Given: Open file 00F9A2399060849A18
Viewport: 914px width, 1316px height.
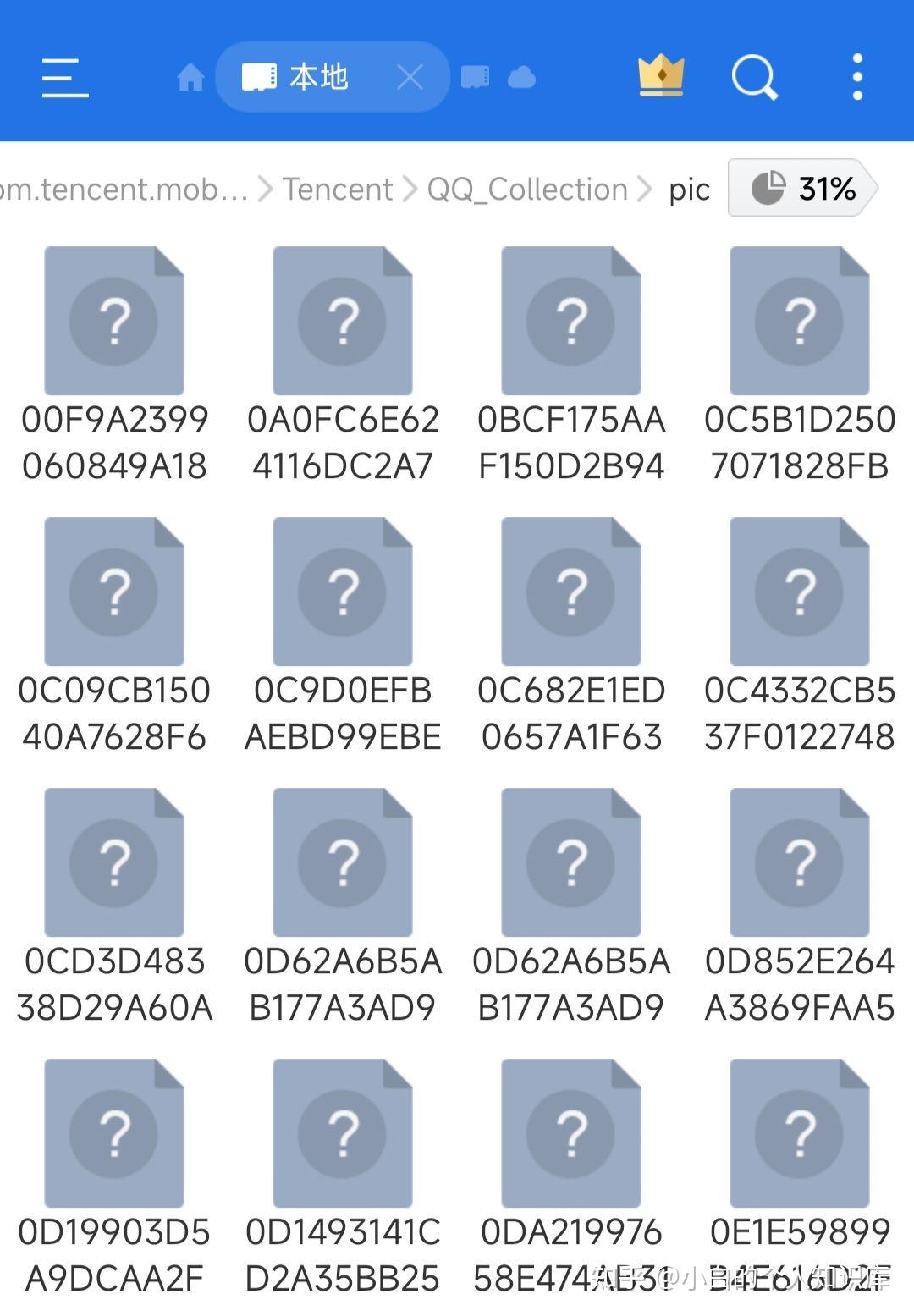Looking at the screenshot, I should [114, 322].
